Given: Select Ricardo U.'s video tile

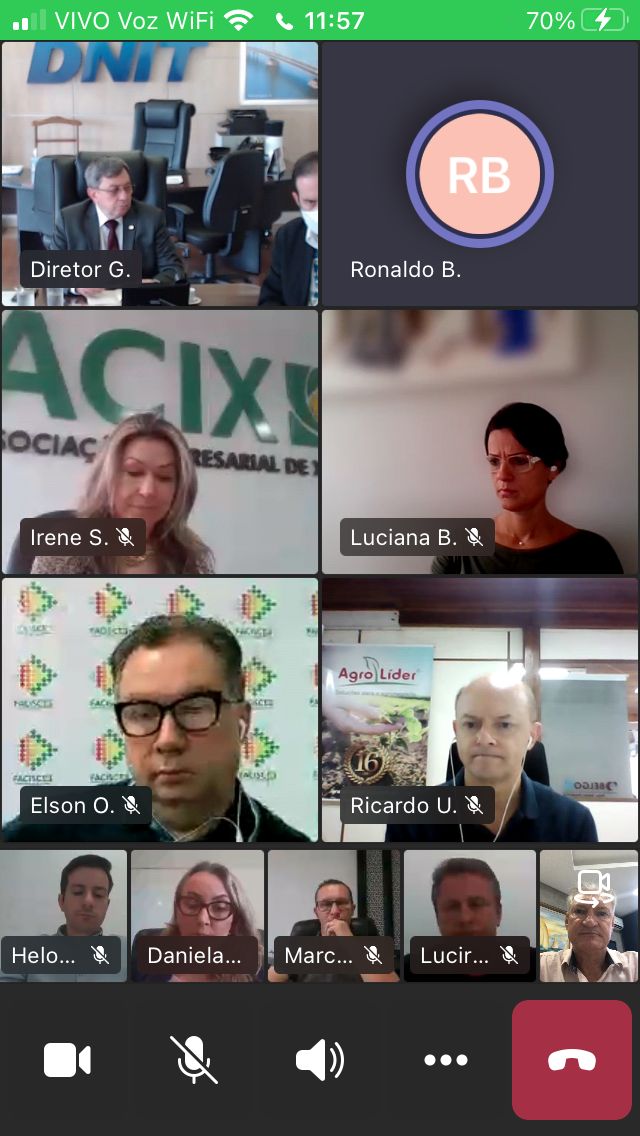Looking at the screenshot, I should [x=480, y=709].
